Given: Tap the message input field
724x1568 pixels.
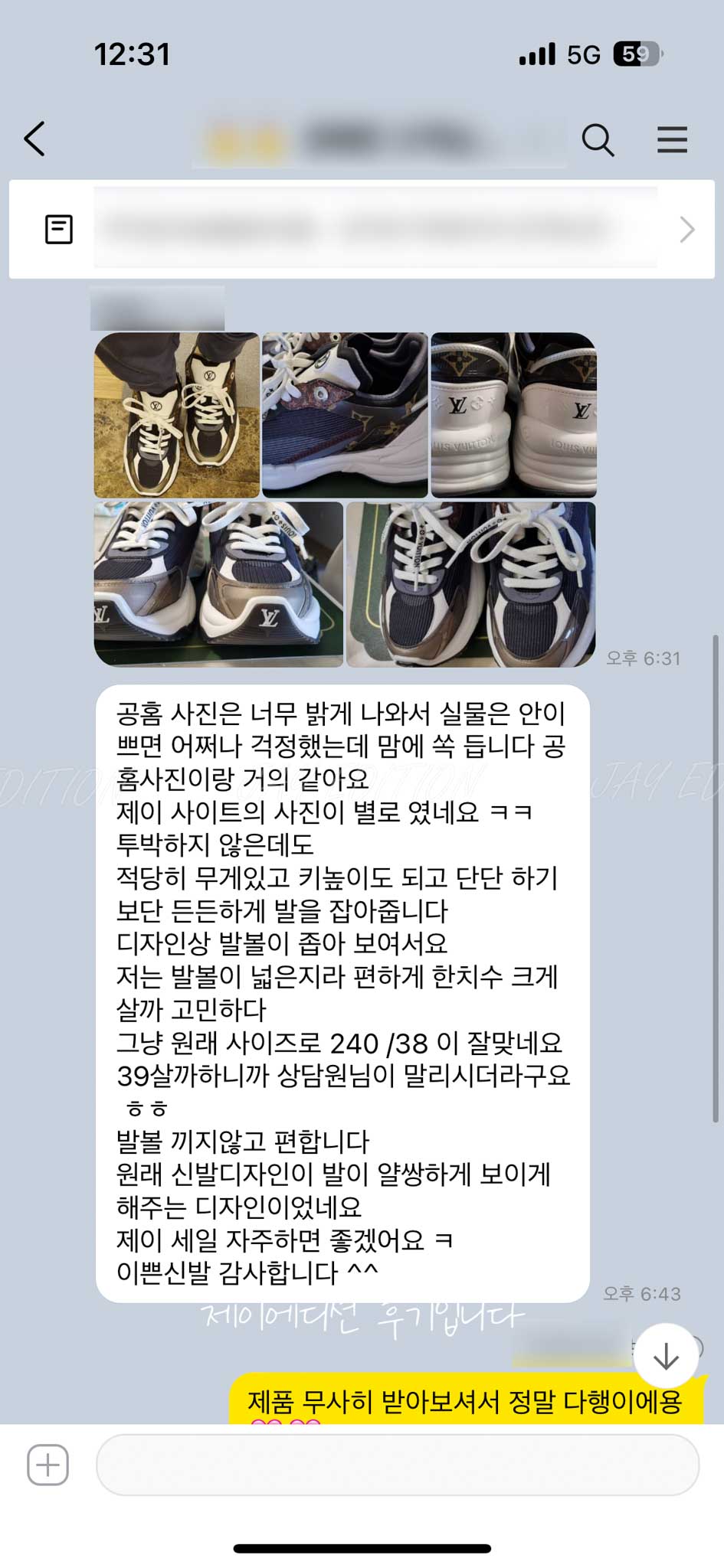Looking at the screenshot, I should click(x=397, y=1465).
